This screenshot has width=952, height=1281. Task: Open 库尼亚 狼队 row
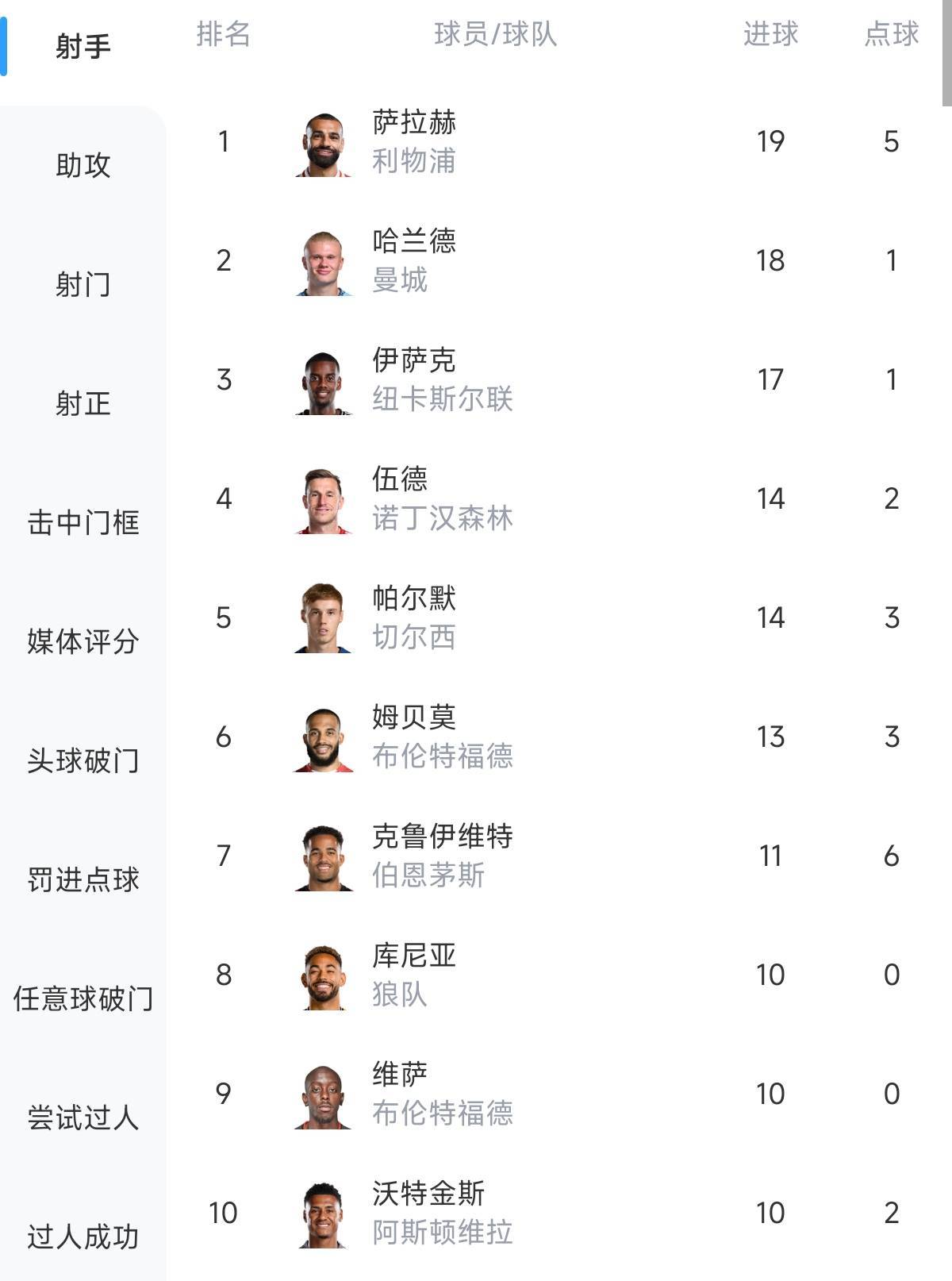tap(413, 975)
